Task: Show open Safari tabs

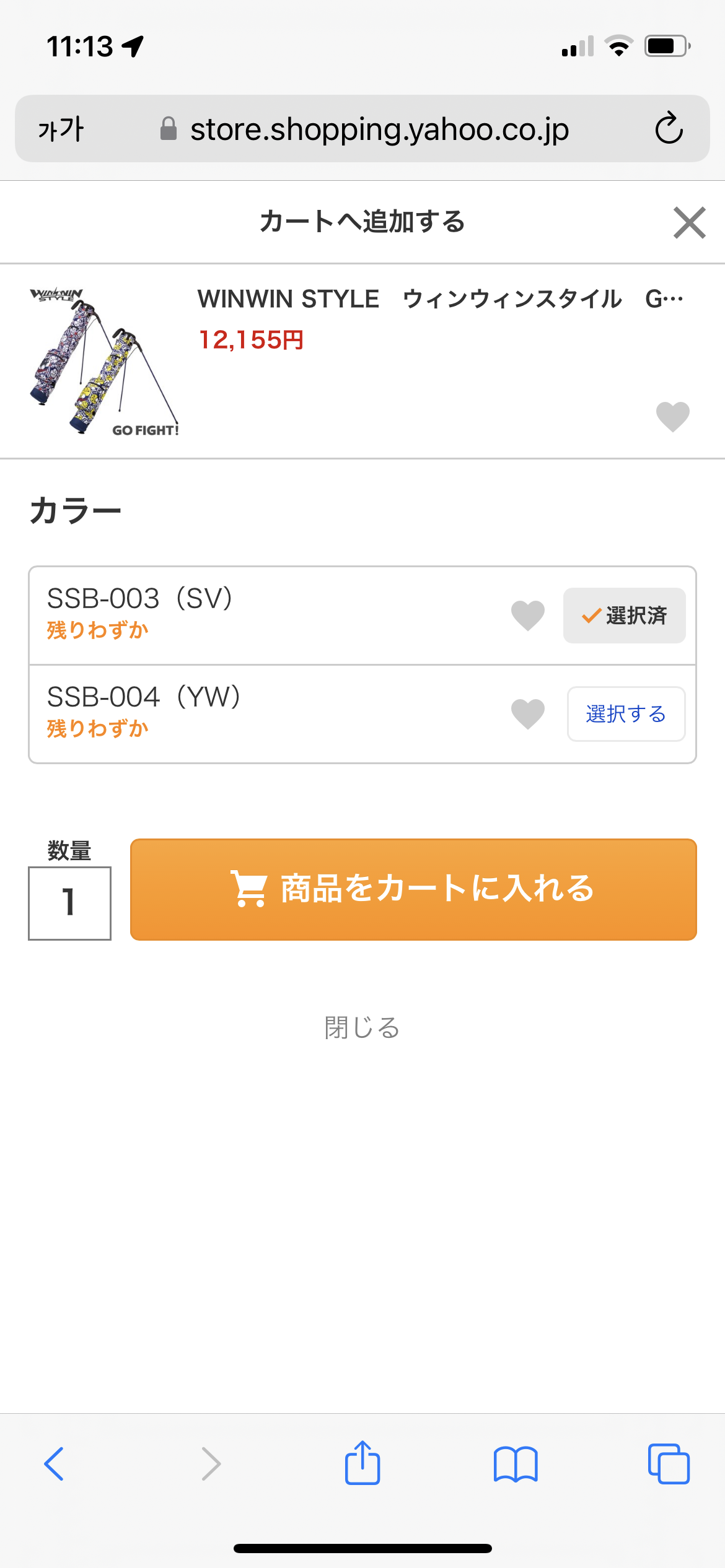Action: tap(669, 1464)
